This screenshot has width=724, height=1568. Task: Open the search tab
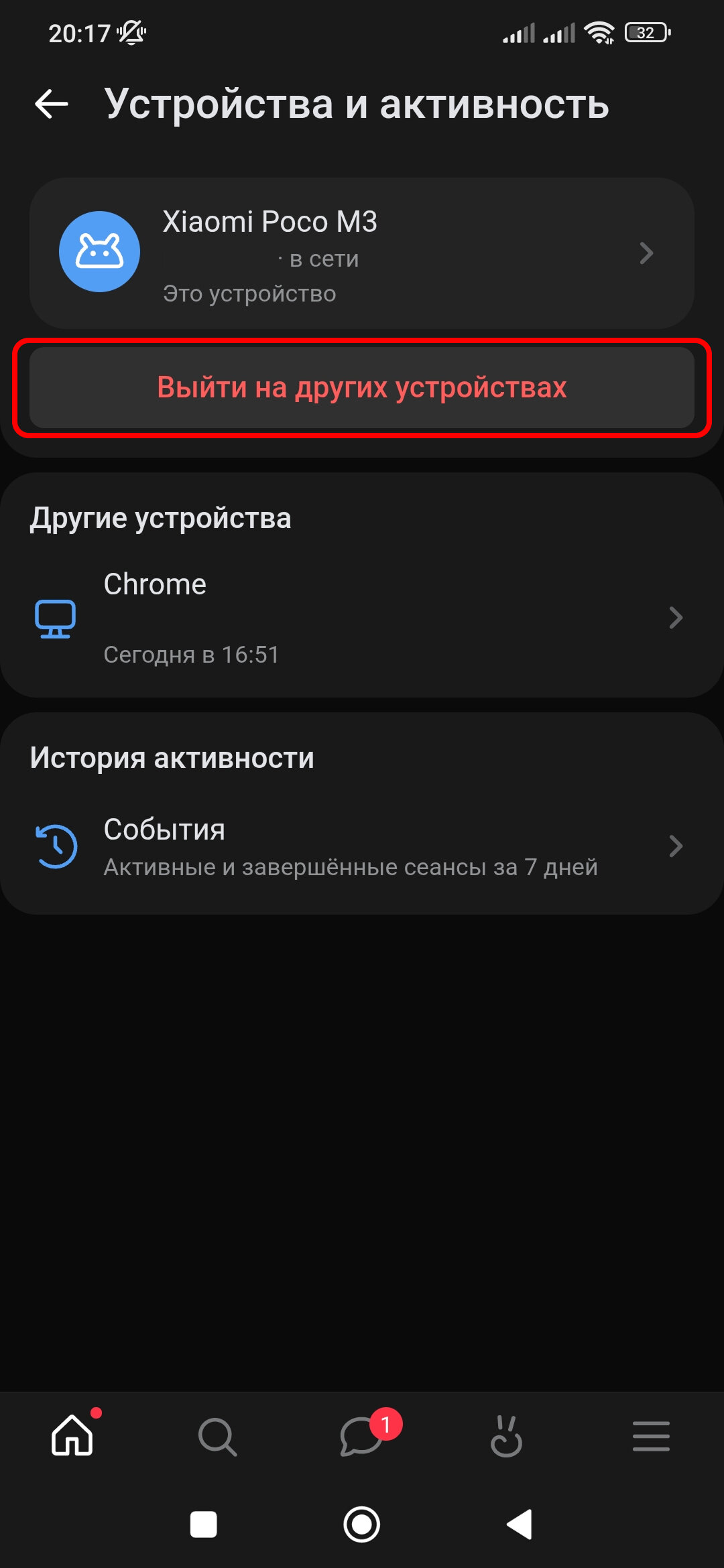pyautogui.click(x=217, y=1436)
